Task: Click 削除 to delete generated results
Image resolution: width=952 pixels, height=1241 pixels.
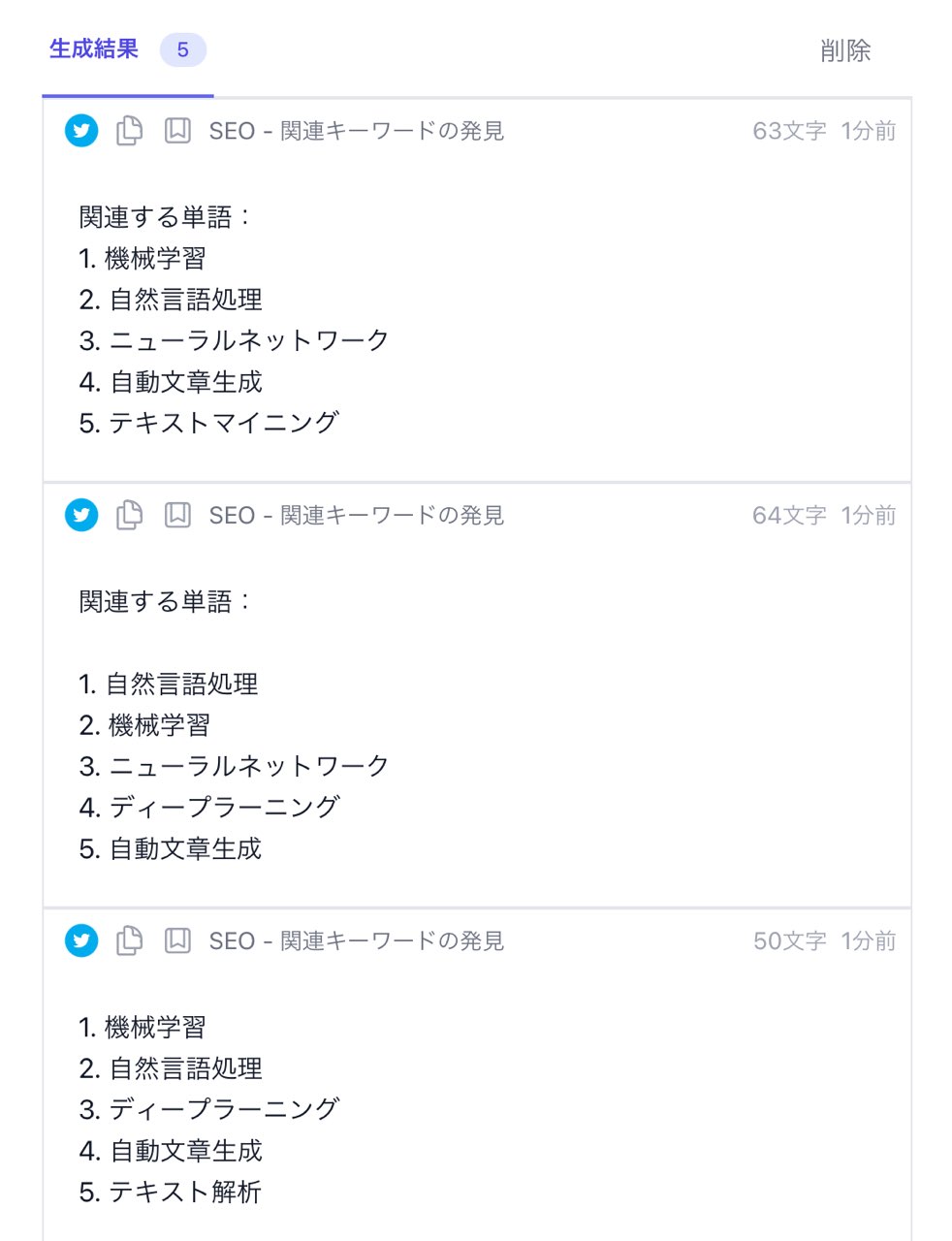Action: (846, 49)
